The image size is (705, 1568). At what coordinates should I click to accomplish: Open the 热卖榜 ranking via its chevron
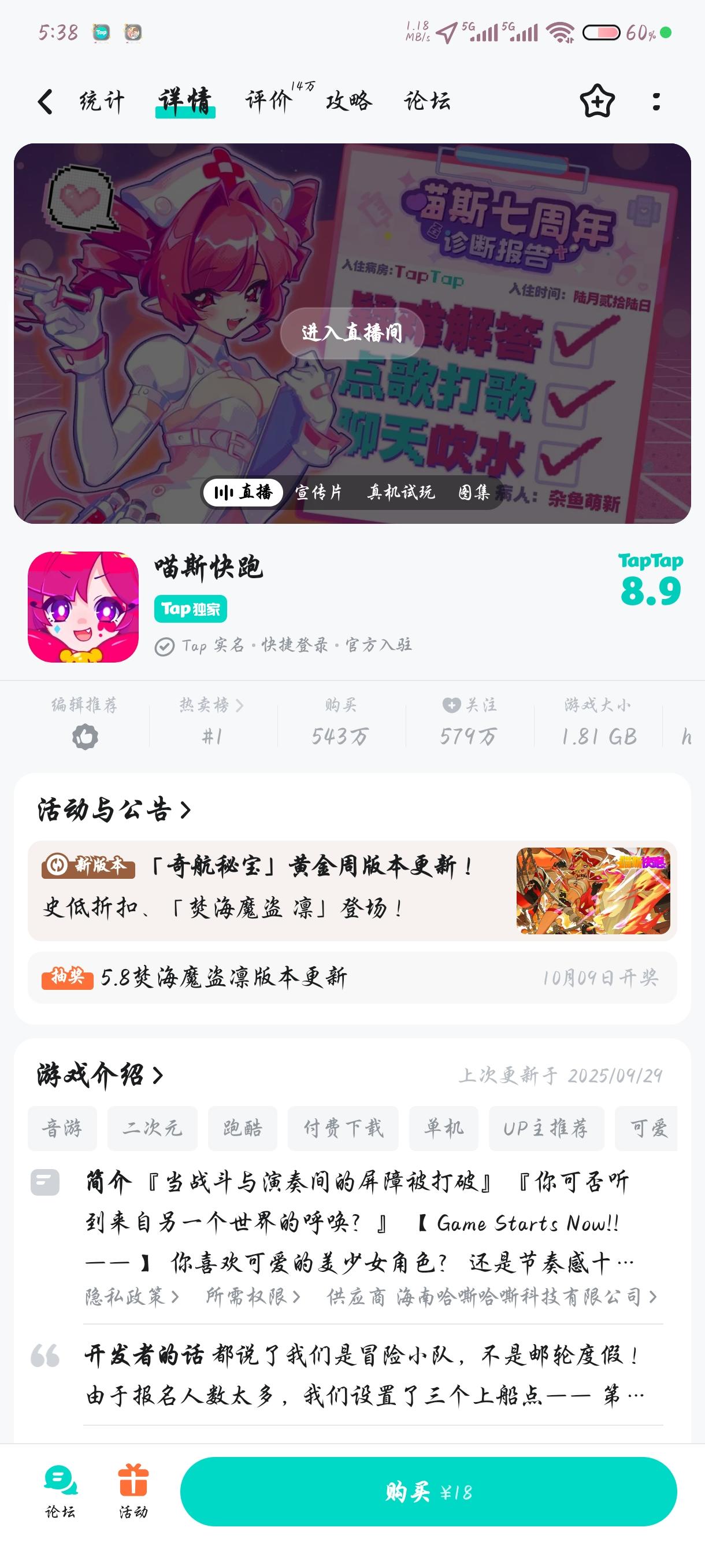241,705
